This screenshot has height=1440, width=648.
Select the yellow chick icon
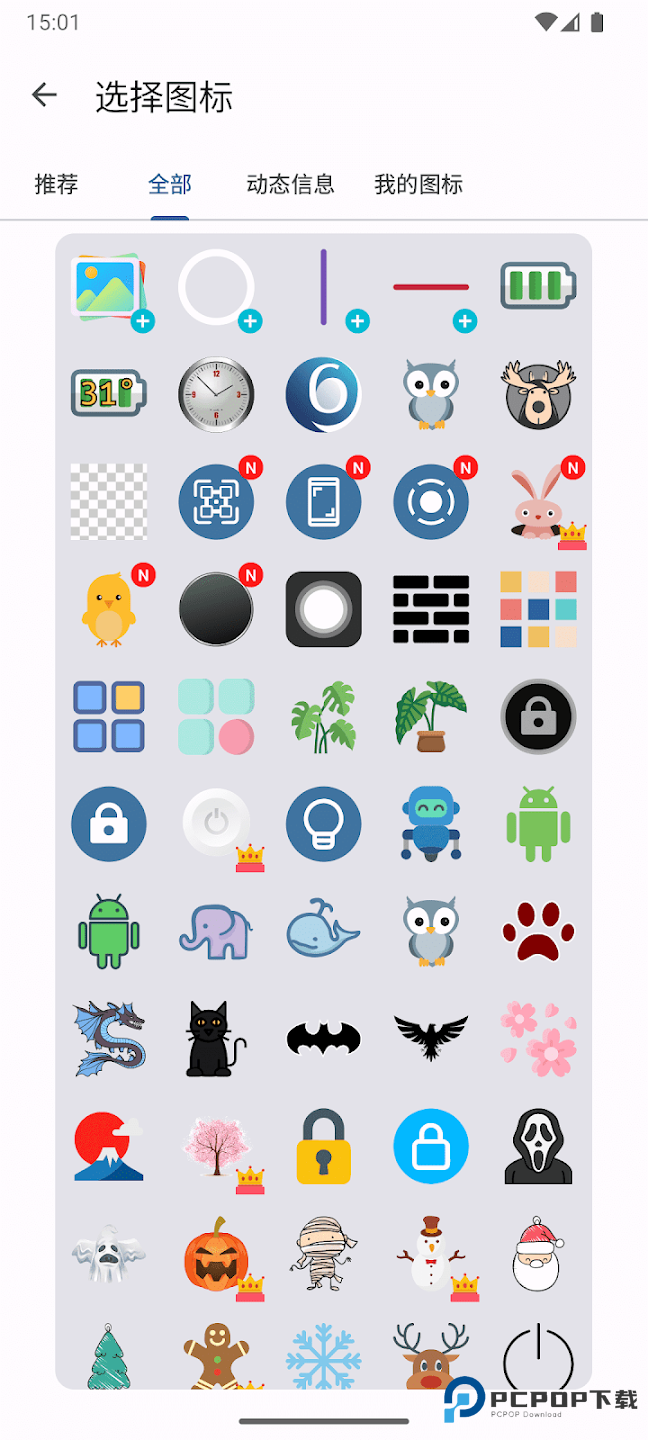(x=109, y=609)
